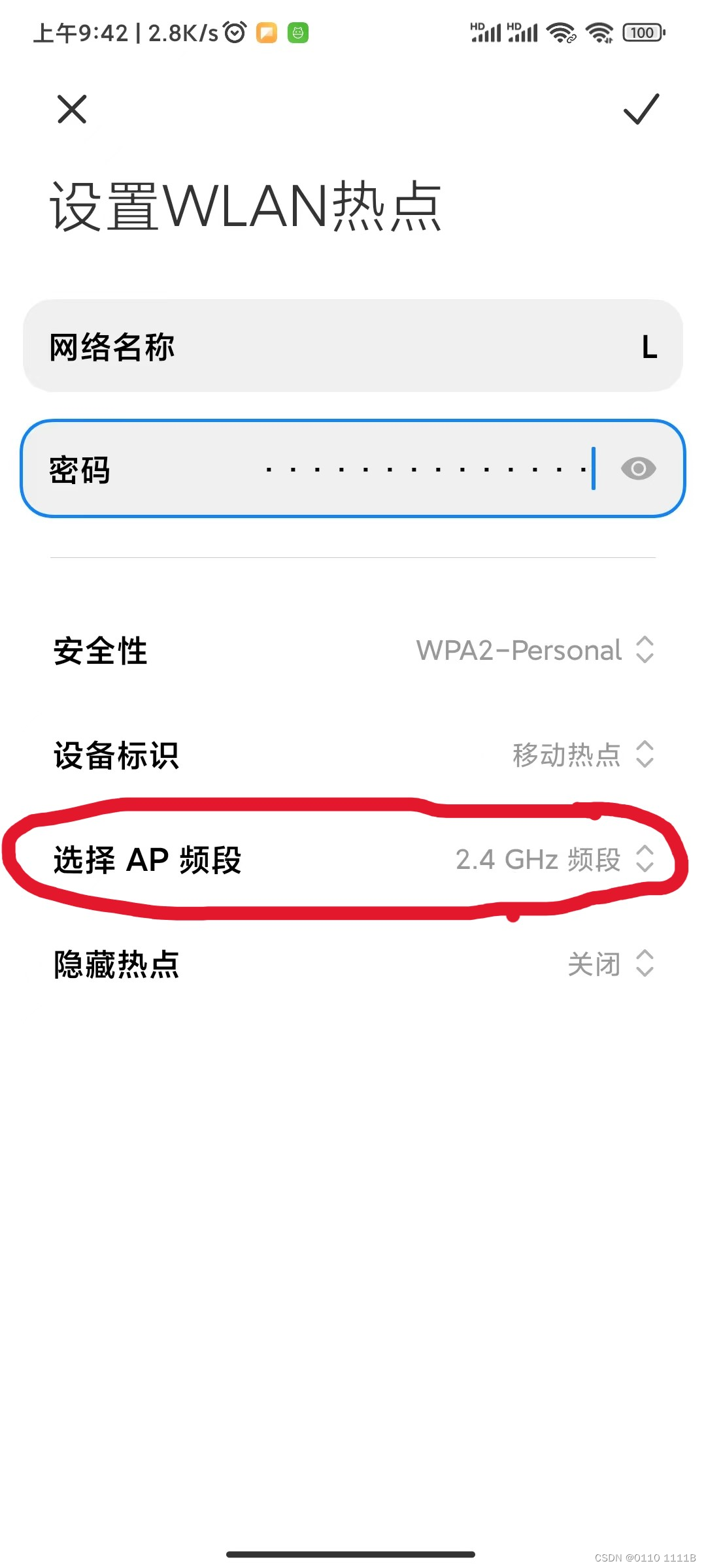Open the 设备标识 device identifier dropdown
The height and width of the screenshot is (1568, 706).
point(645,755)
